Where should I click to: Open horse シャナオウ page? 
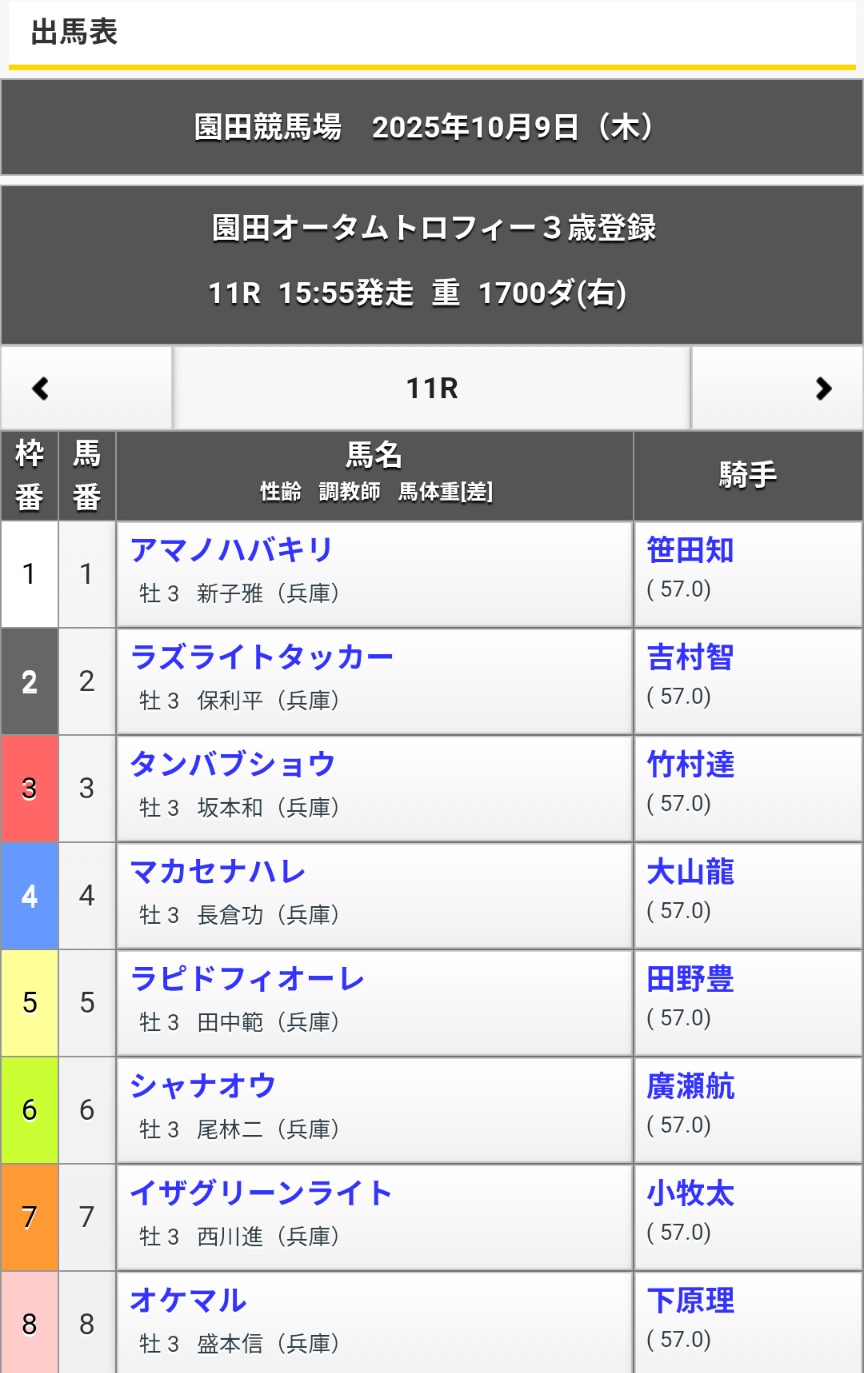pyautogui.click(x=203, y=1086)
